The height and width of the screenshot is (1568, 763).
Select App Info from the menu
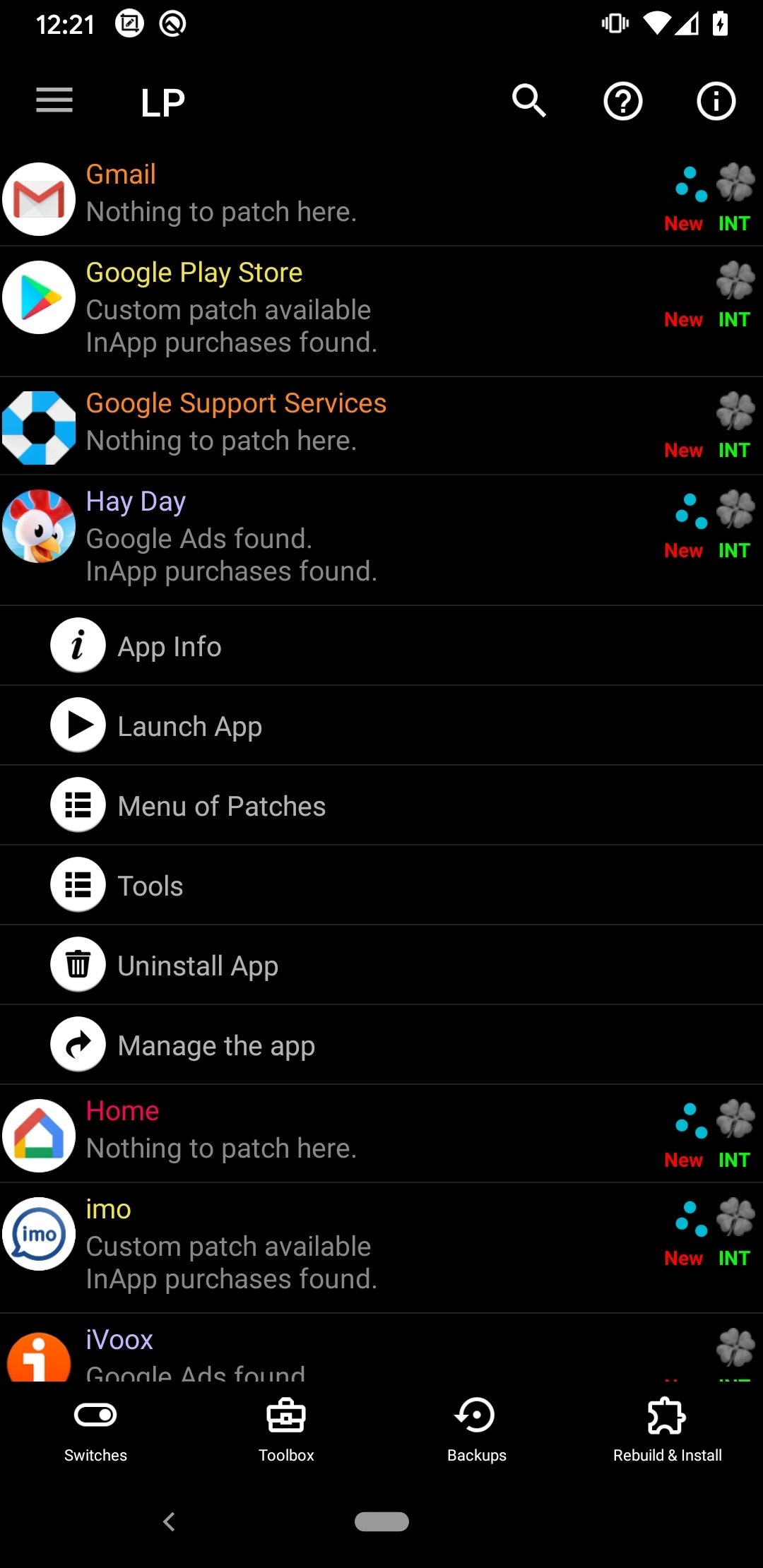(x=170, y=645)
